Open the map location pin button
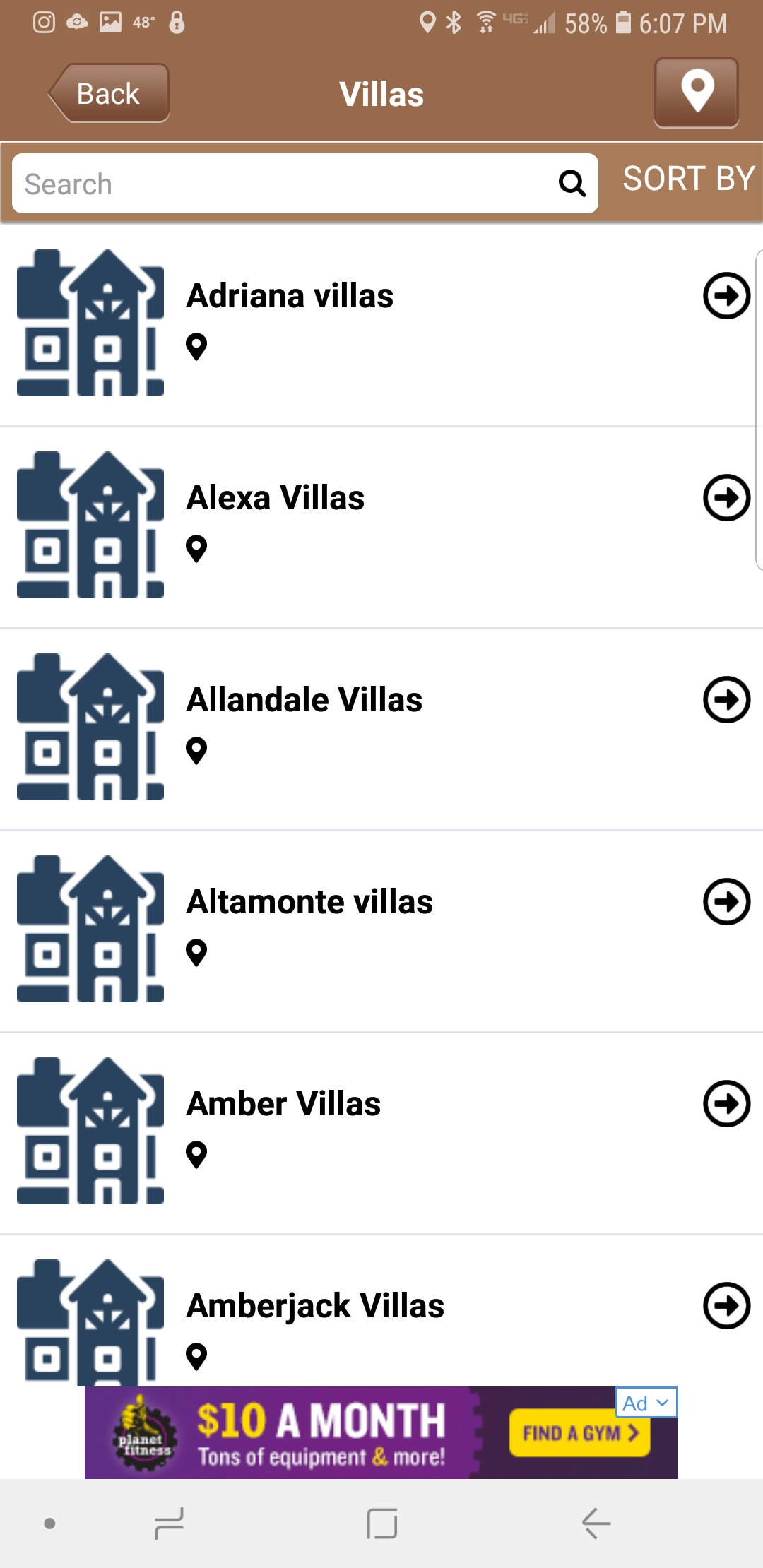 (x=697, y=93)
